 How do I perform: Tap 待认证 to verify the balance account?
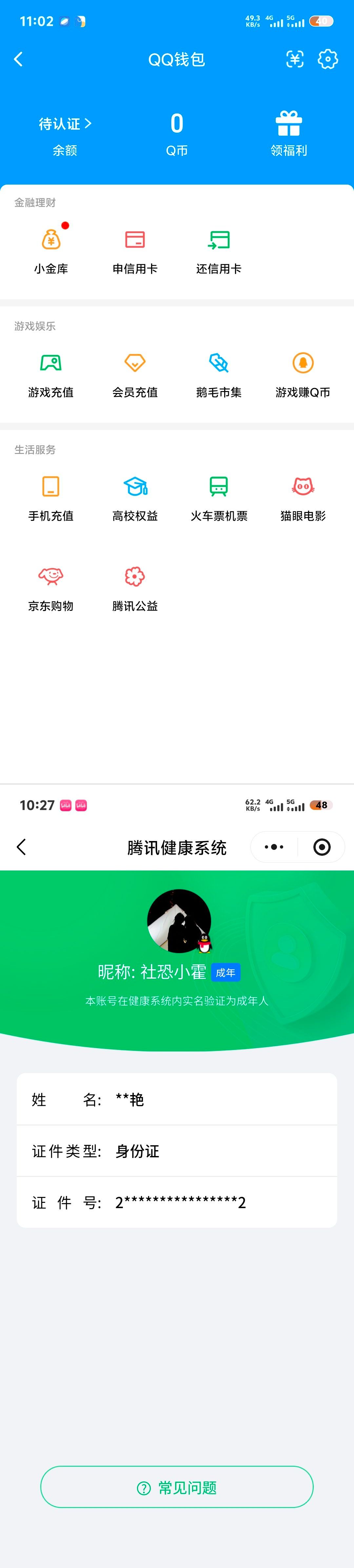click(65, 124)
